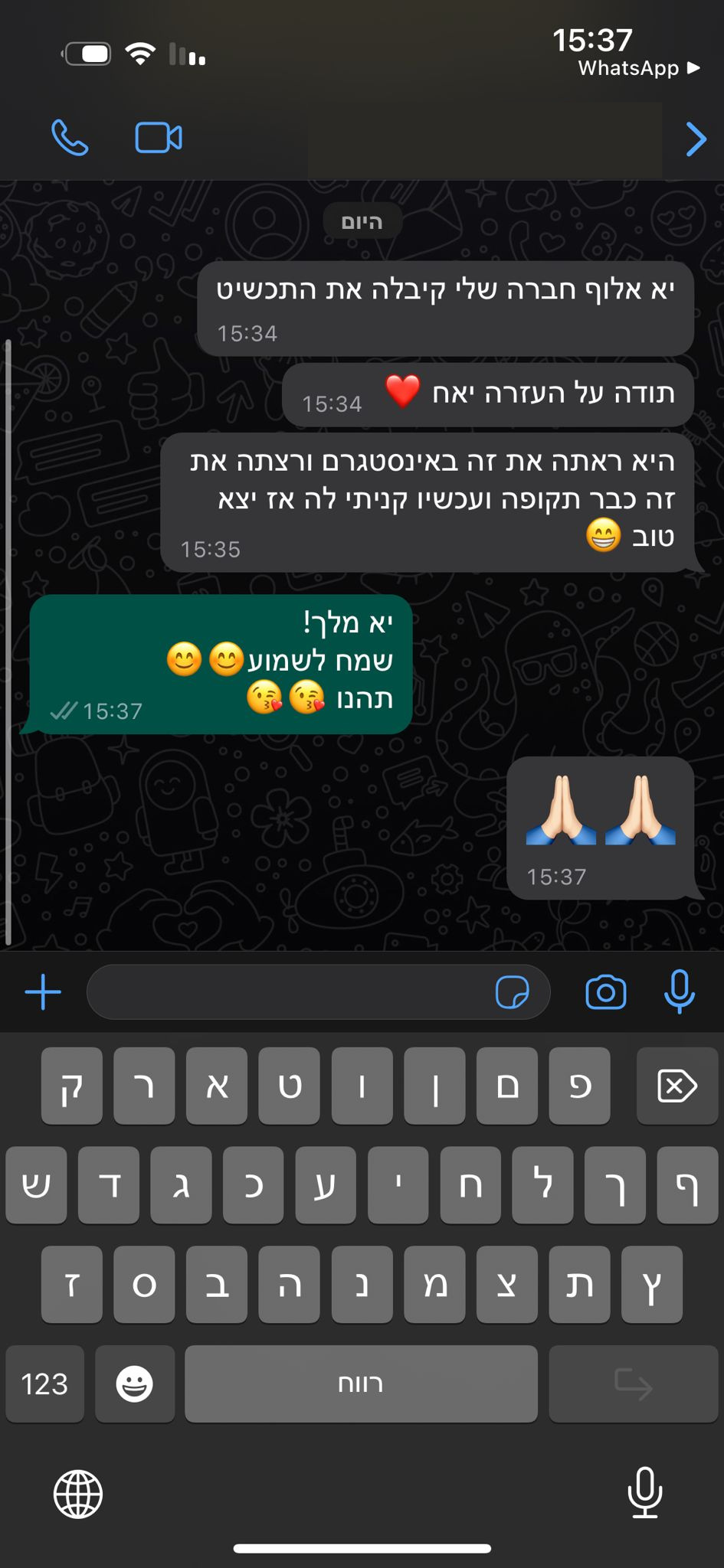
Task: Type the letter ש on the keyboard
Action: click(36, 1185)
